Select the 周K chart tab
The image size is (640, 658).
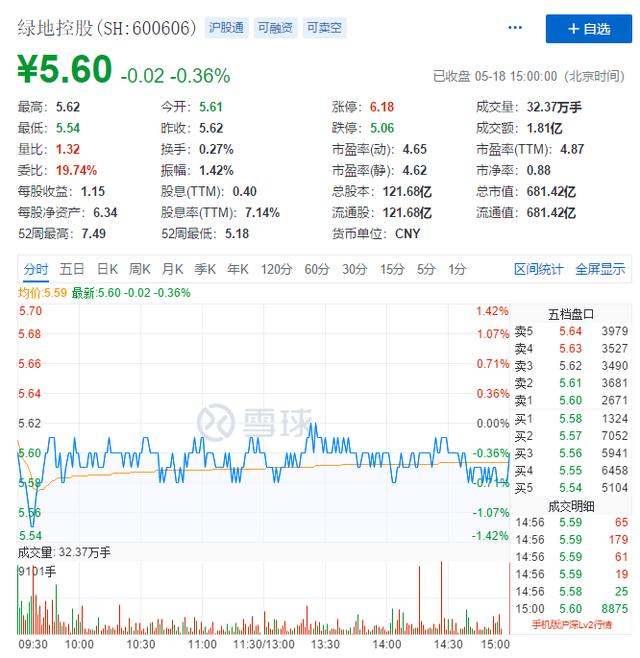(140, 269)
